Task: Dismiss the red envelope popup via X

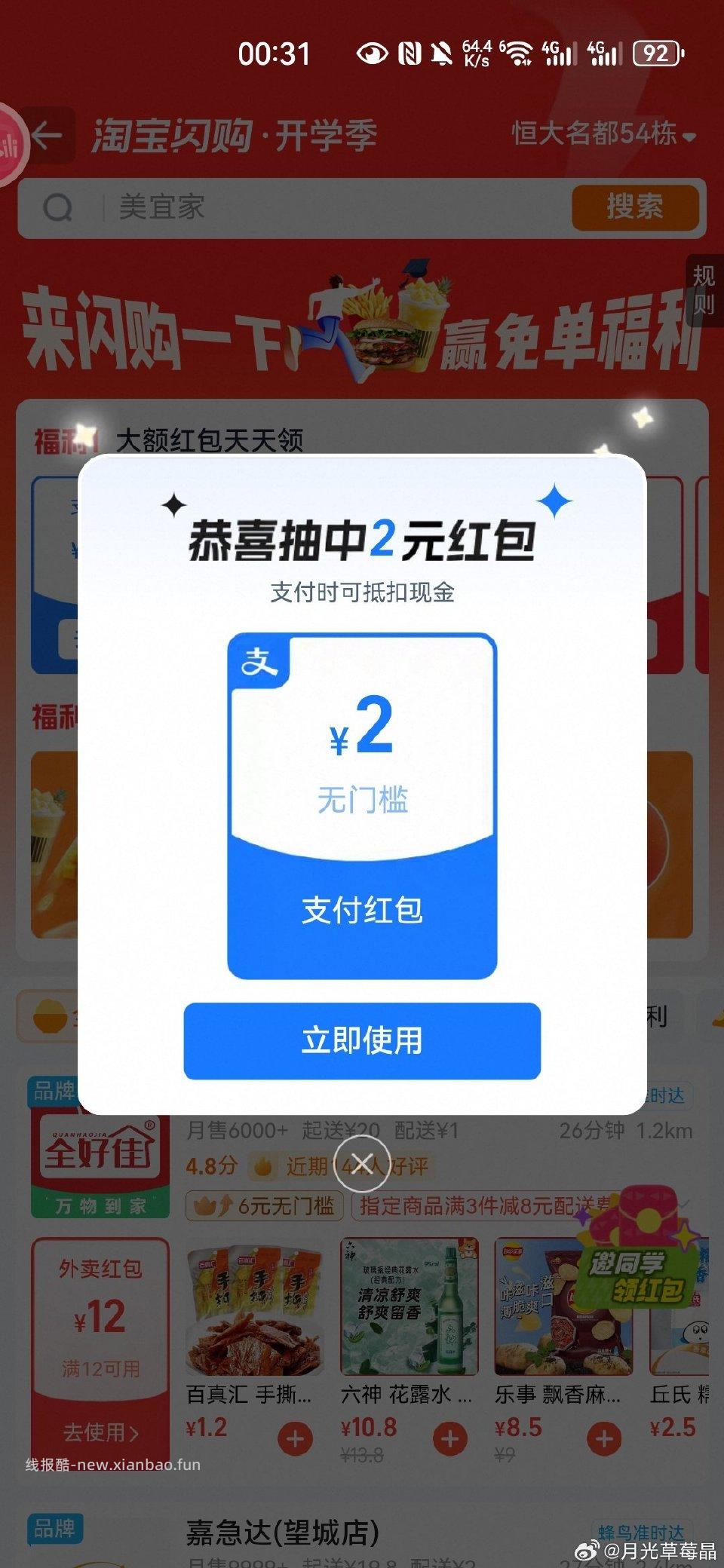Action: tap(361, 1165)
